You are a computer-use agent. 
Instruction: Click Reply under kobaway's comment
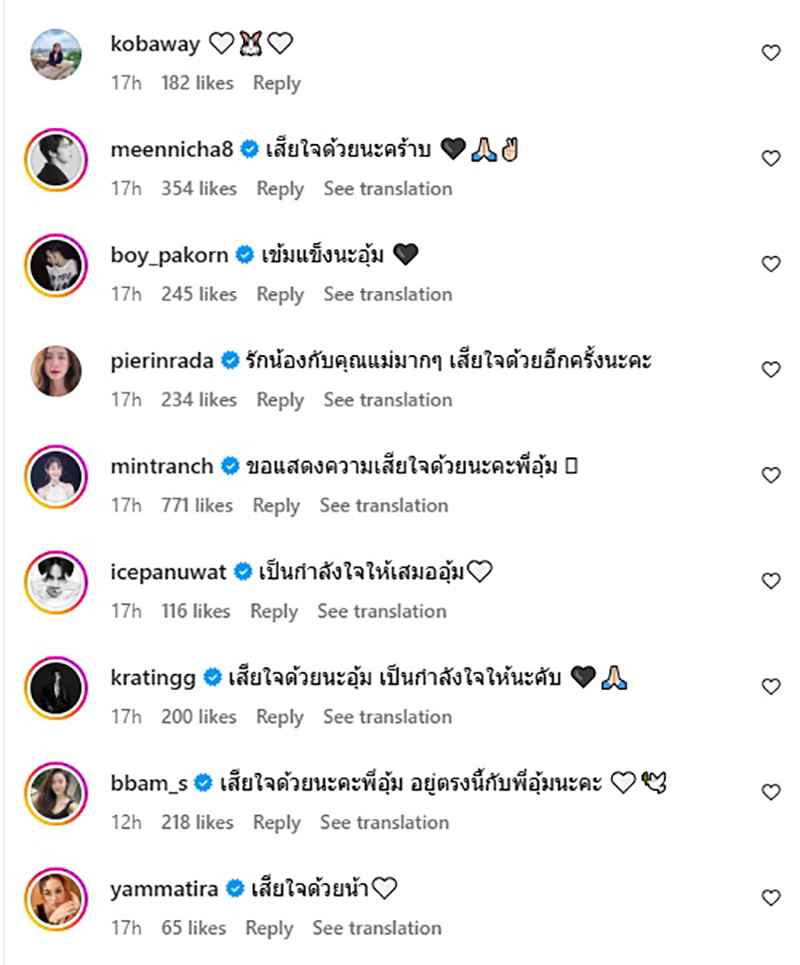(x=277, y=83)
